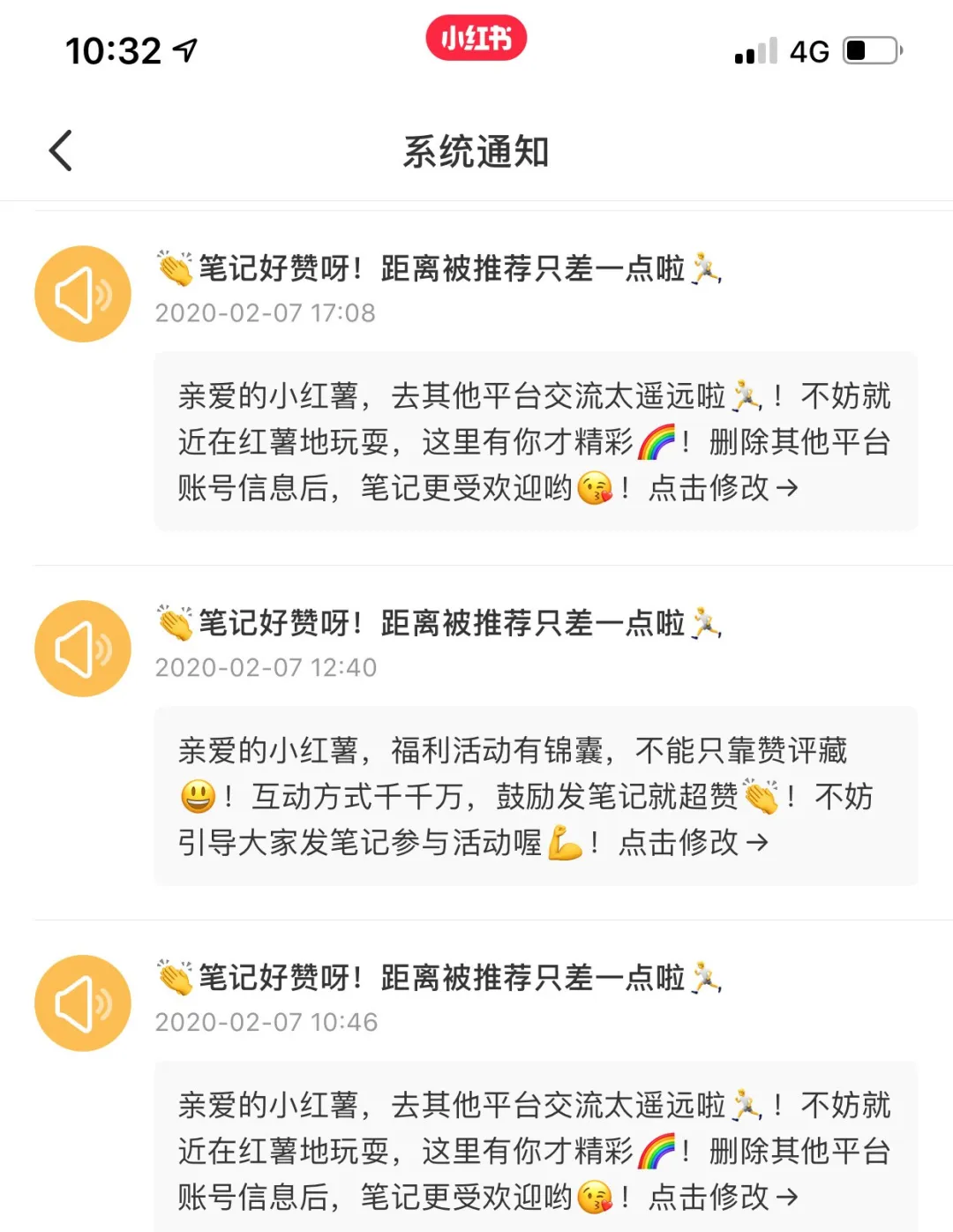Tap the battery level indicator
The image size is (953, 1232).
tap(868, 51)
